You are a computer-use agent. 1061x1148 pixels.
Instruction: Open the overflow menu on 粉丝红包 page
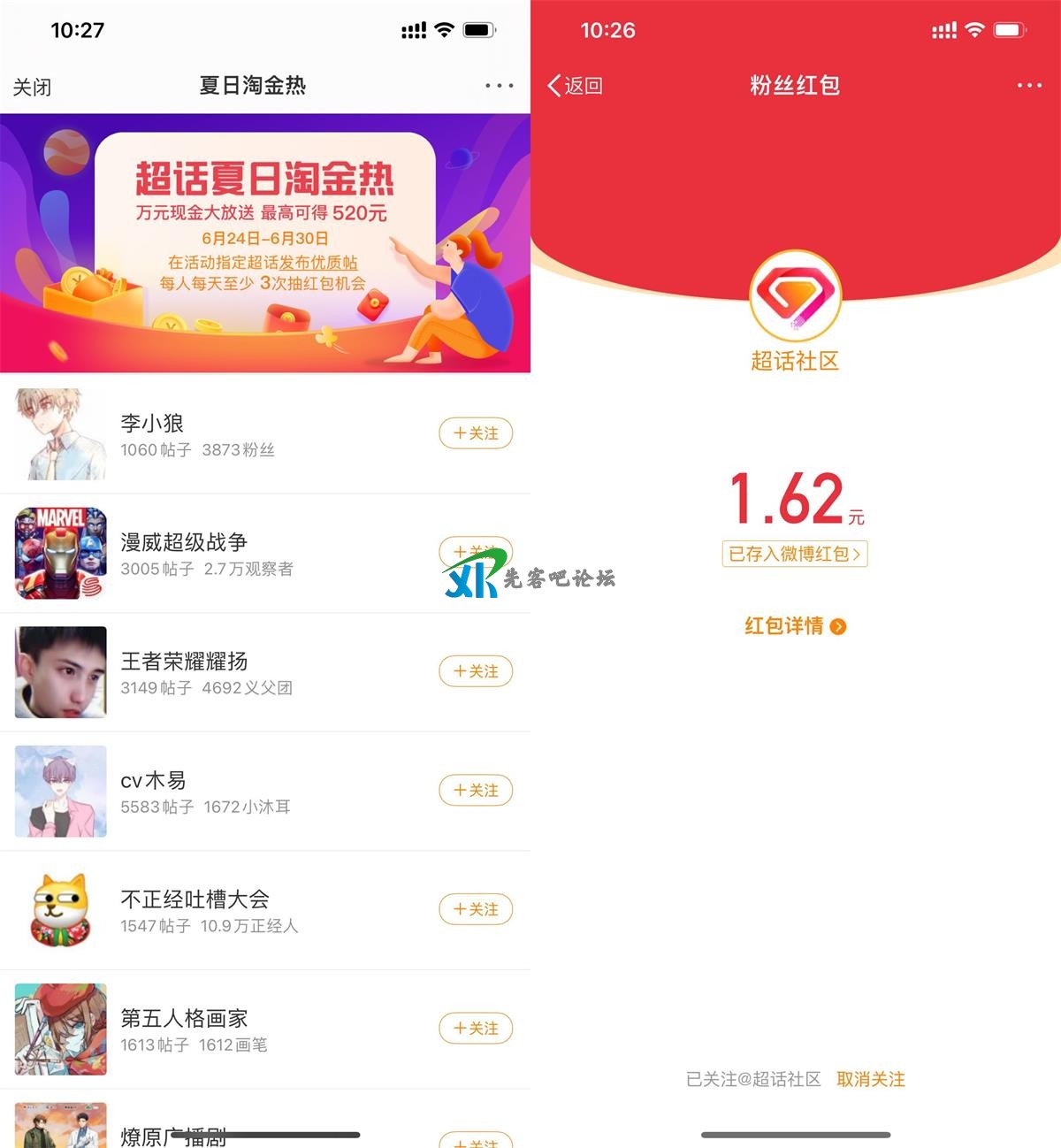pyautogui.click(x=1029, y=86)
